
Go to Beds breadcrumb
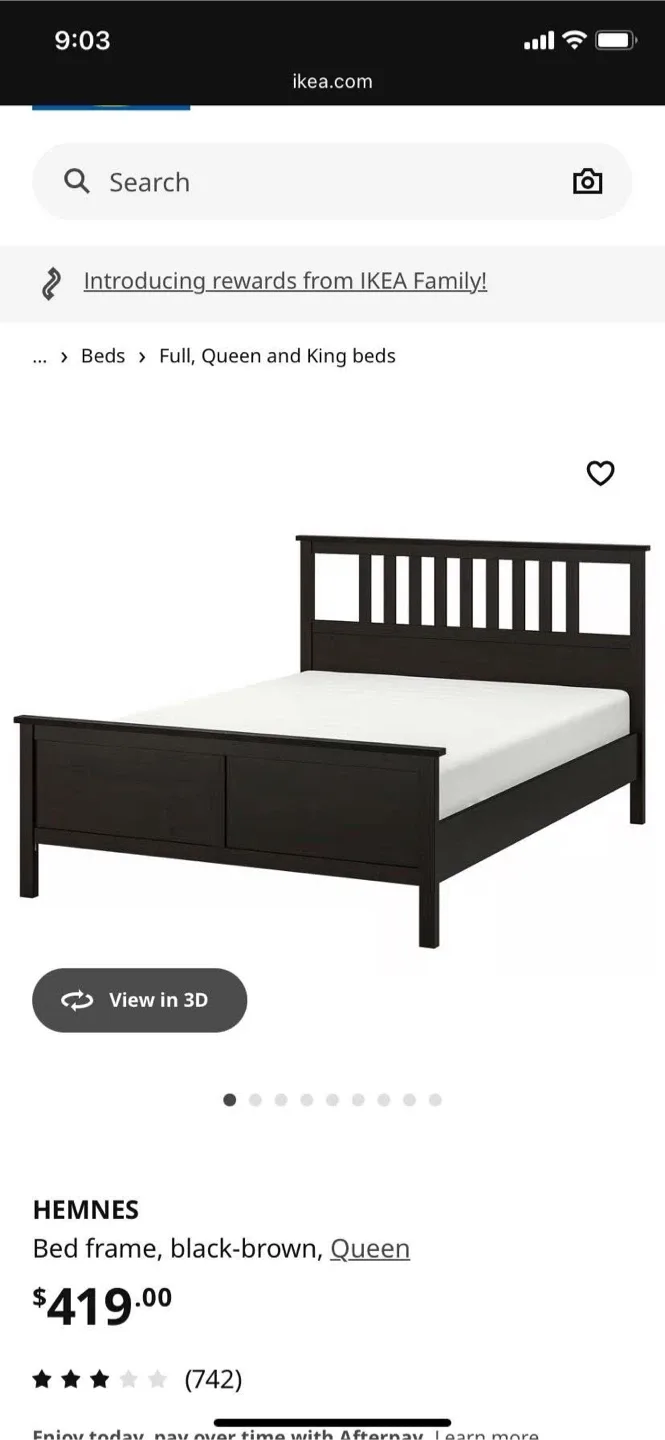(103, 356)
